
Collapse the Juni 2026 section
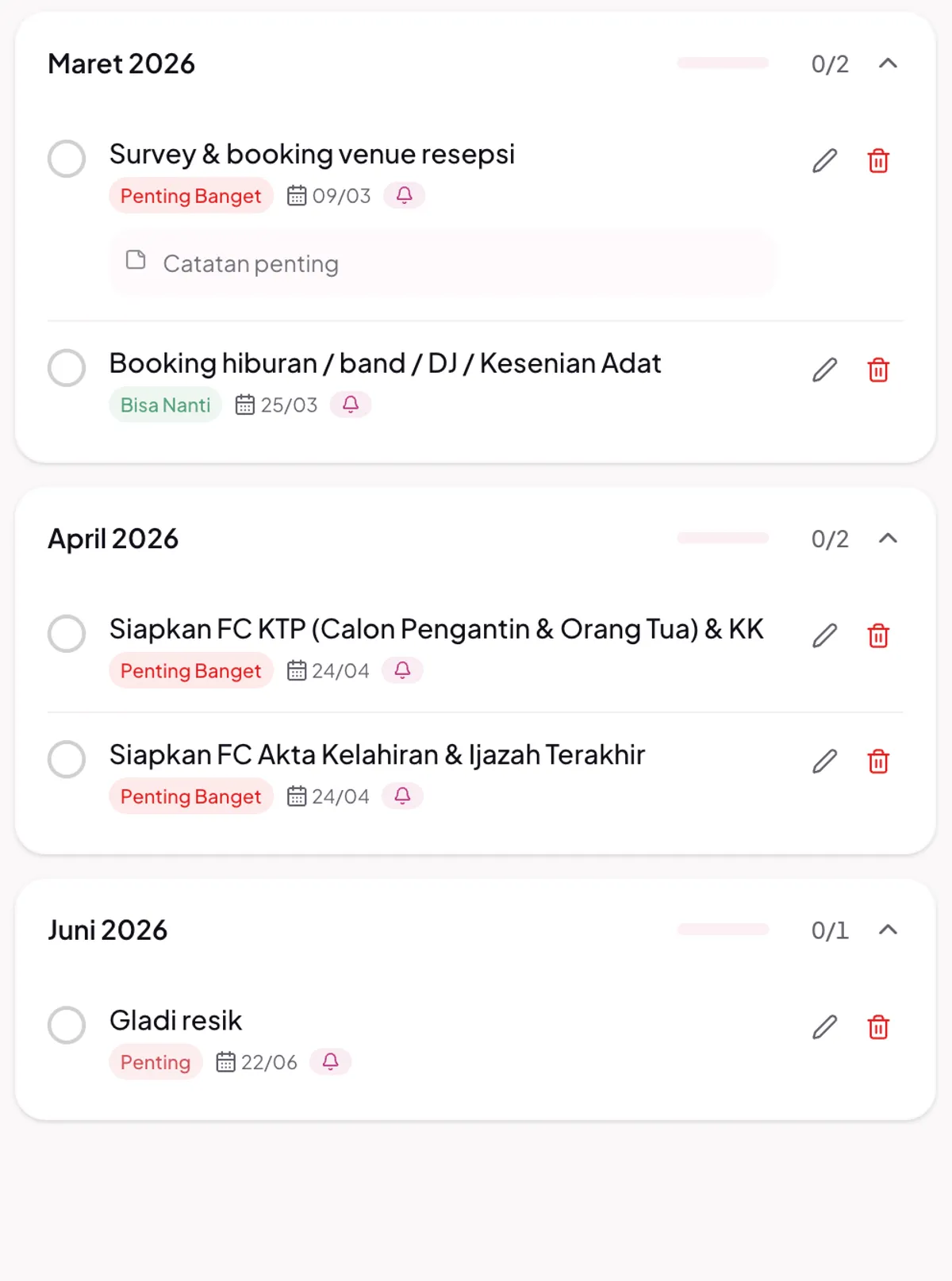[889, 930]
